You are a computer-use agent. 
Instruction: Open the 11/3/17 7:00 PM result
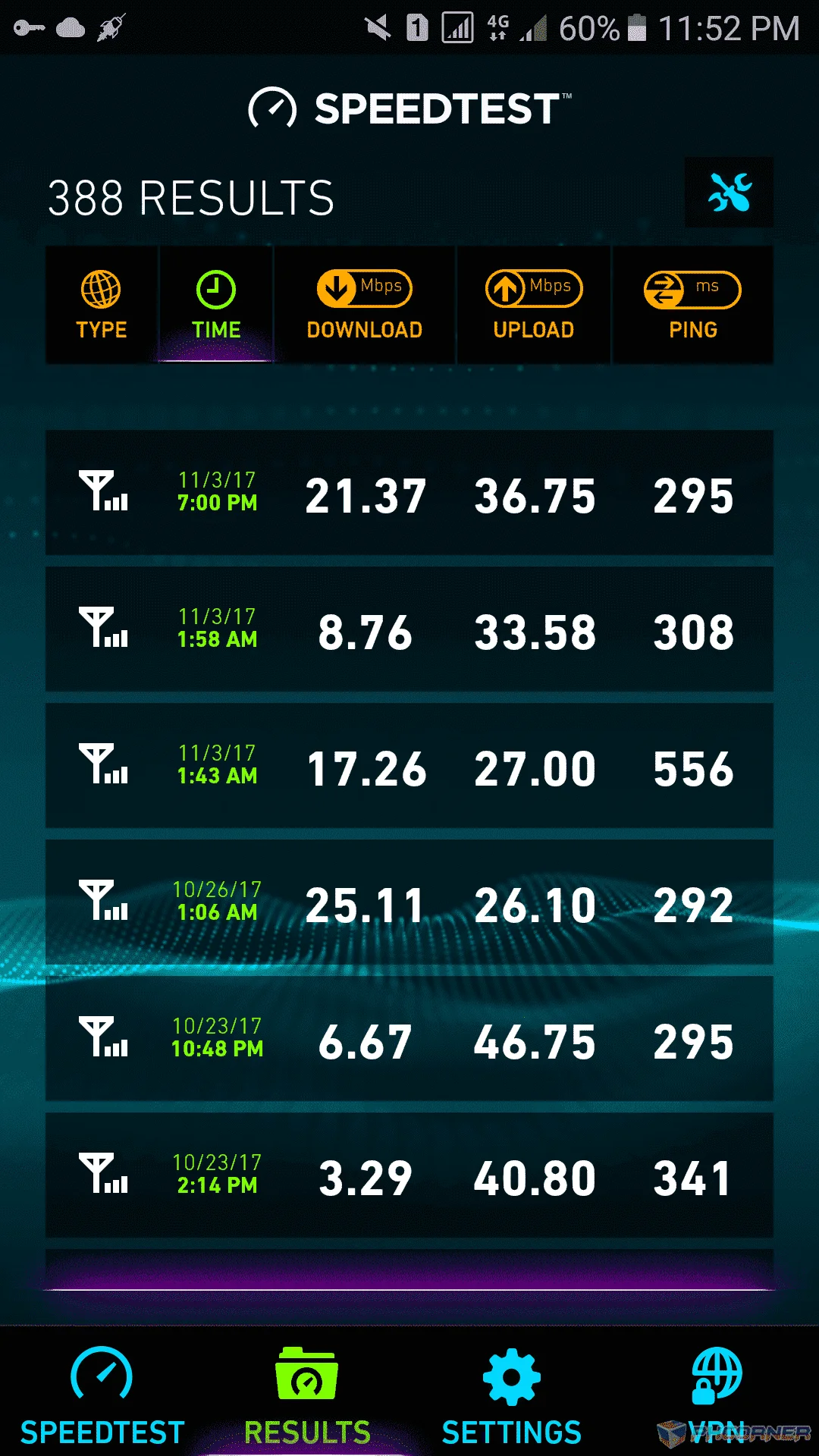pos(409,492)
